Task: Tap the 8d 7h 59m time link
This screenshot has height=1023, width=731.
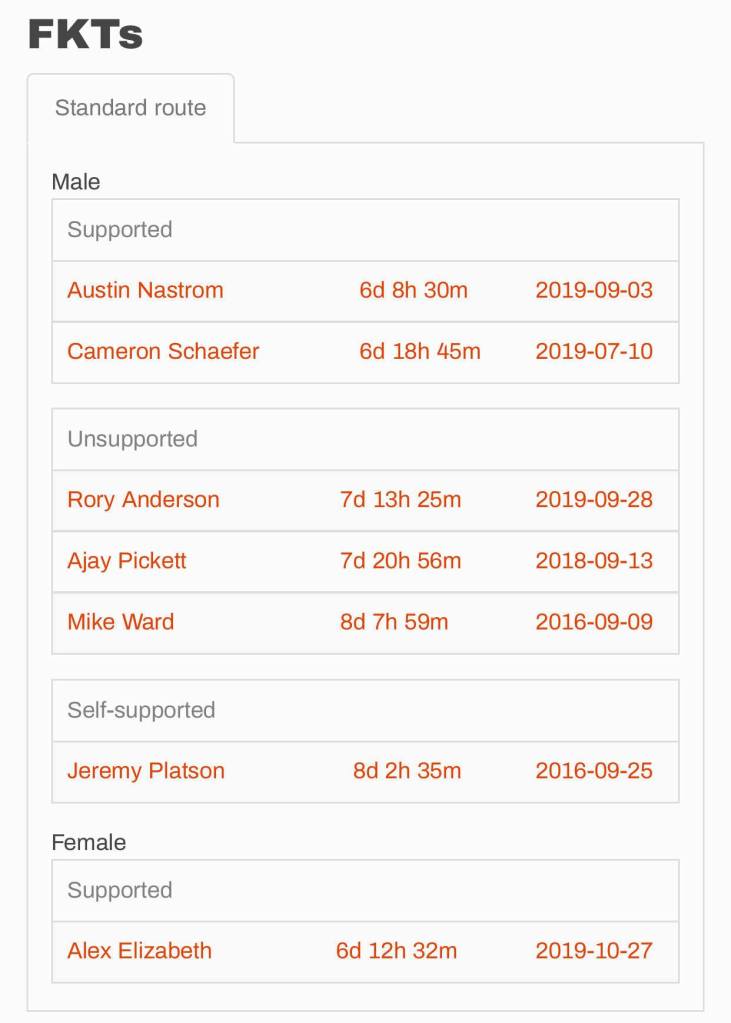Action: point(394,622)
